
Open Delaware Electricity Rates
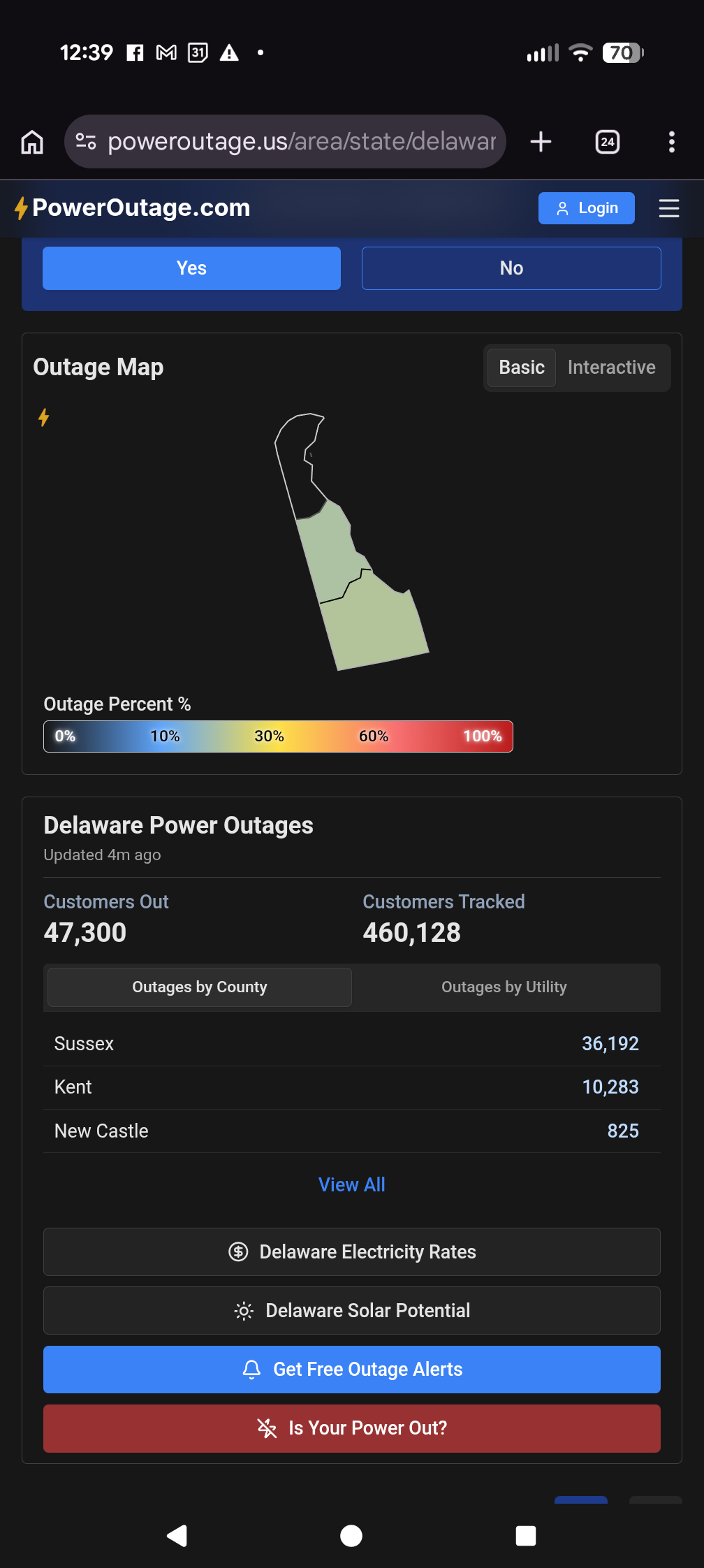(x=351, y=1251)
